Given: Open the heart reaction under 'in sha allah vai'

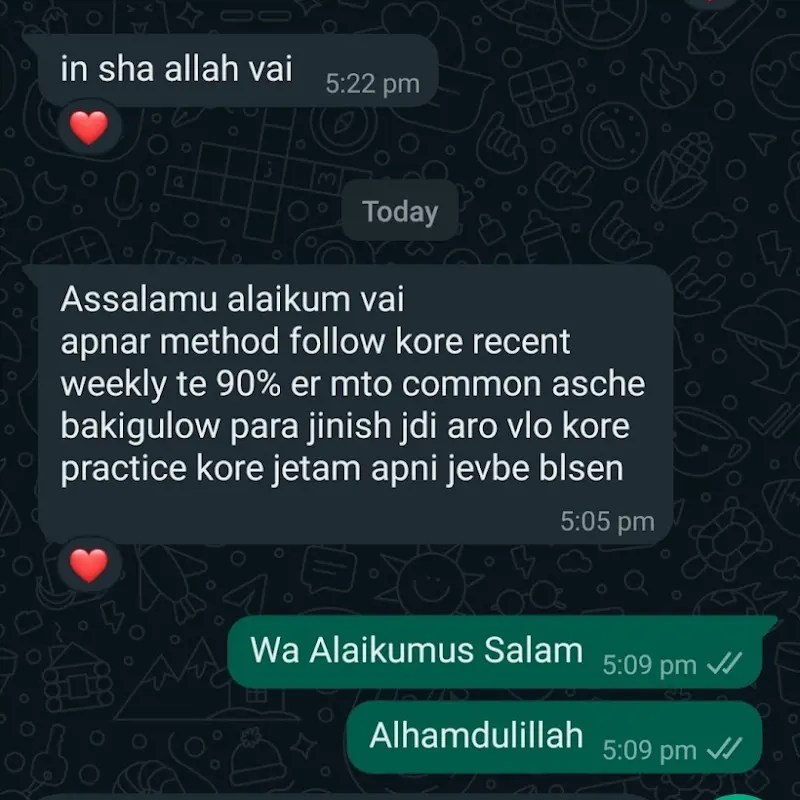Looking at the screenshot, I should pyautogui.click(x=88, y=128).
